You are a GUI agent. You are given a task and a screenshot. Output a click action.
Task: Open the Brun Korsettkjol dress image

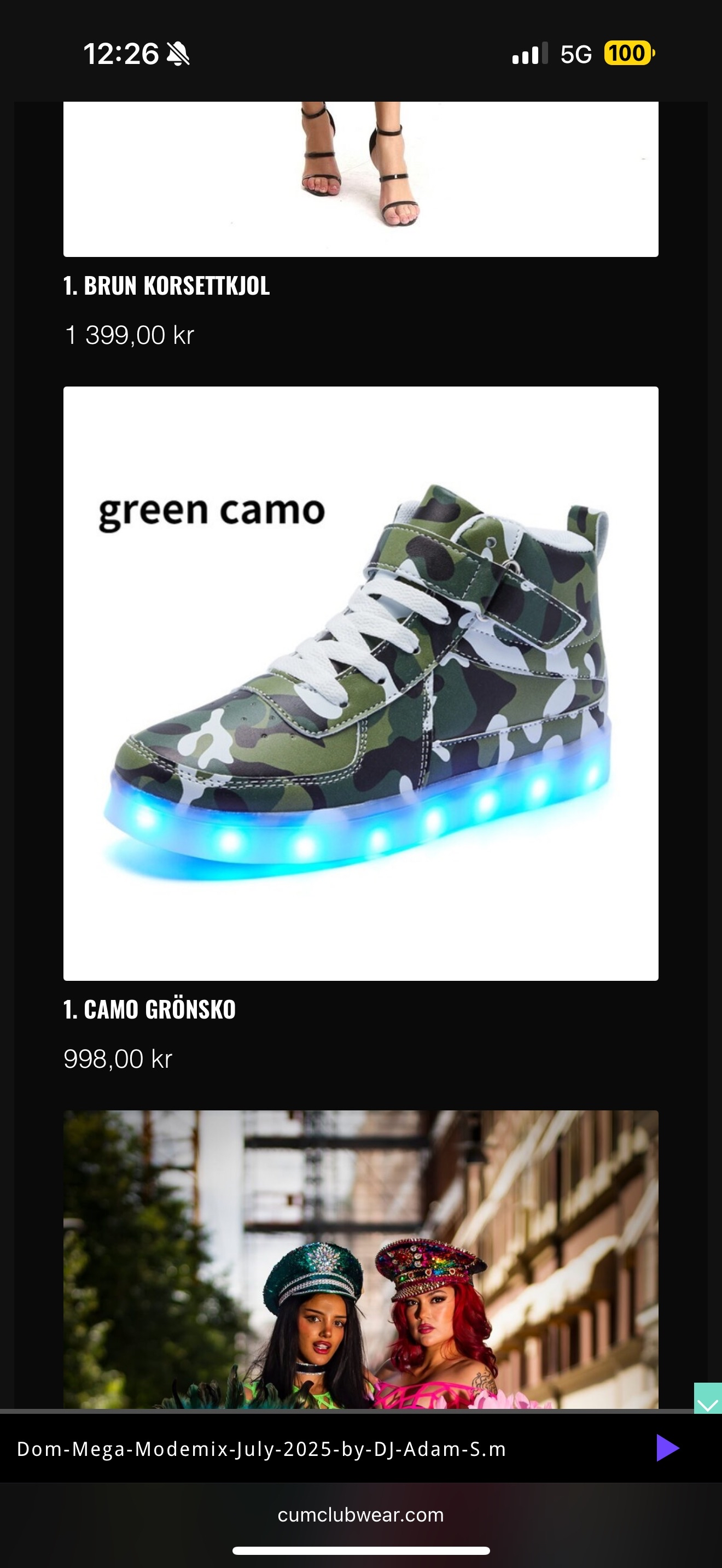click(360, 178)
